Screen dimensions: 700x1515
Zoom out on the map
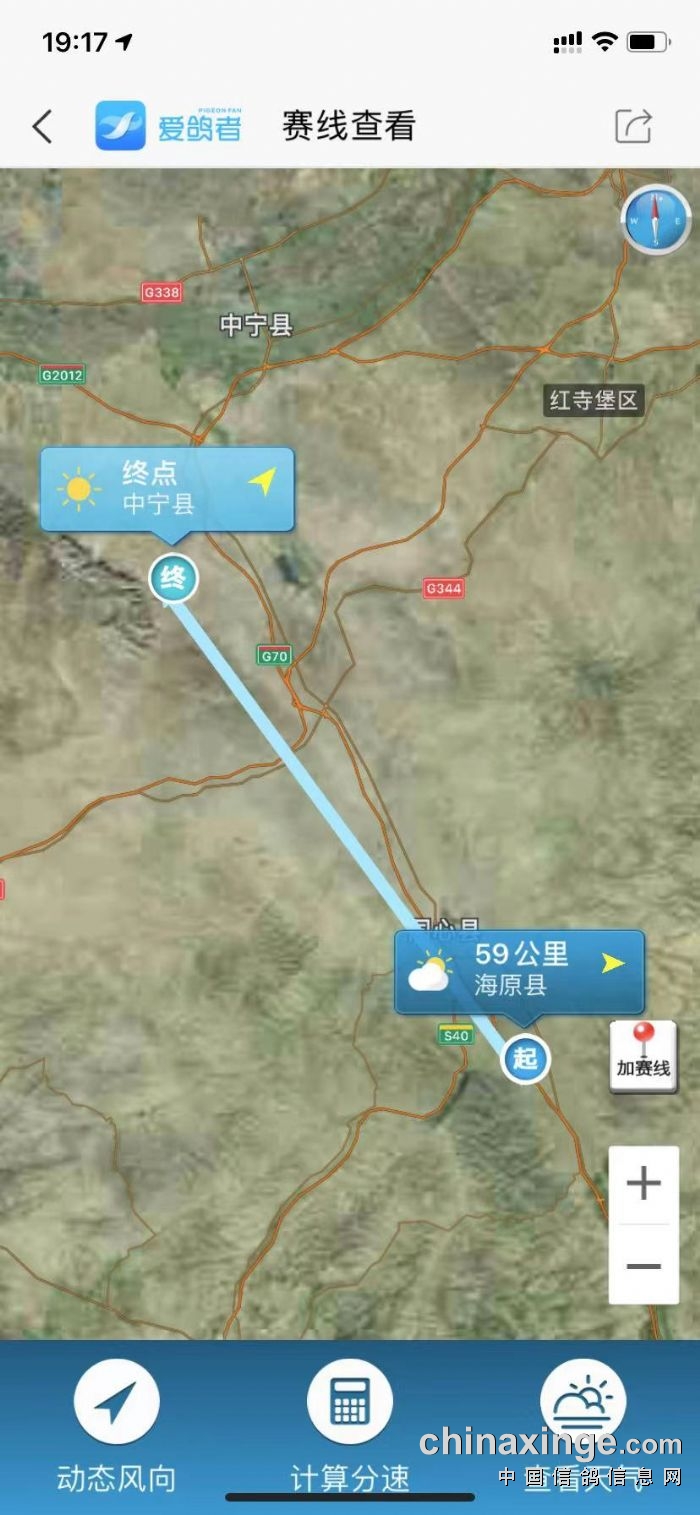[643, 1266]
